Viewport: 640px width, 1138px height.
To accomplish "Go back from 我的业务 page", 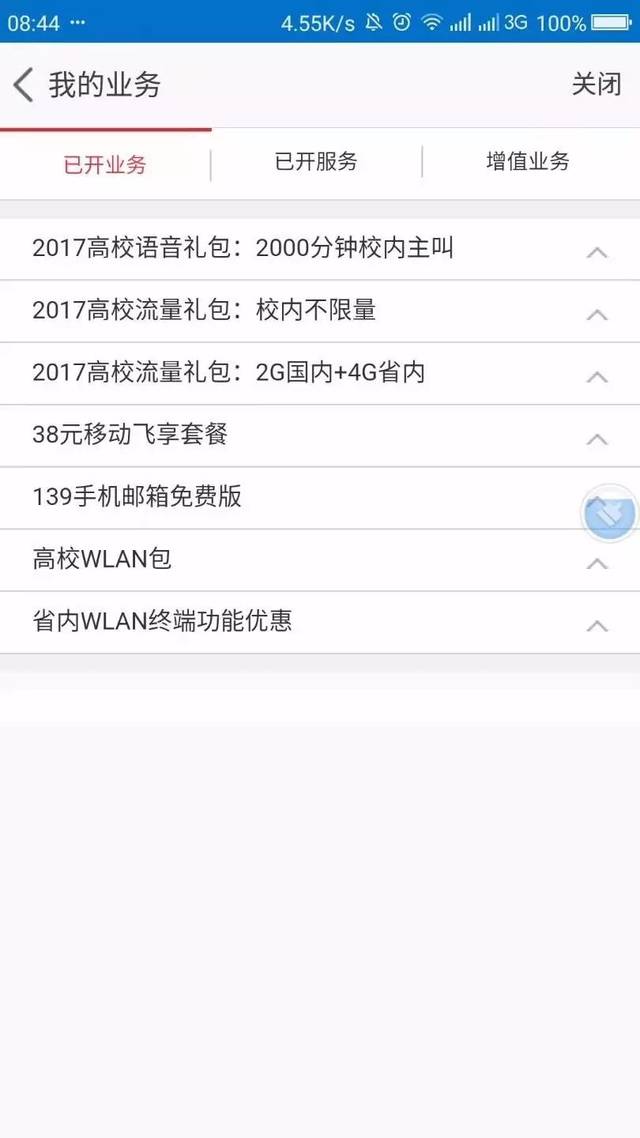I will pyautogui.click(x=23, y=85).
